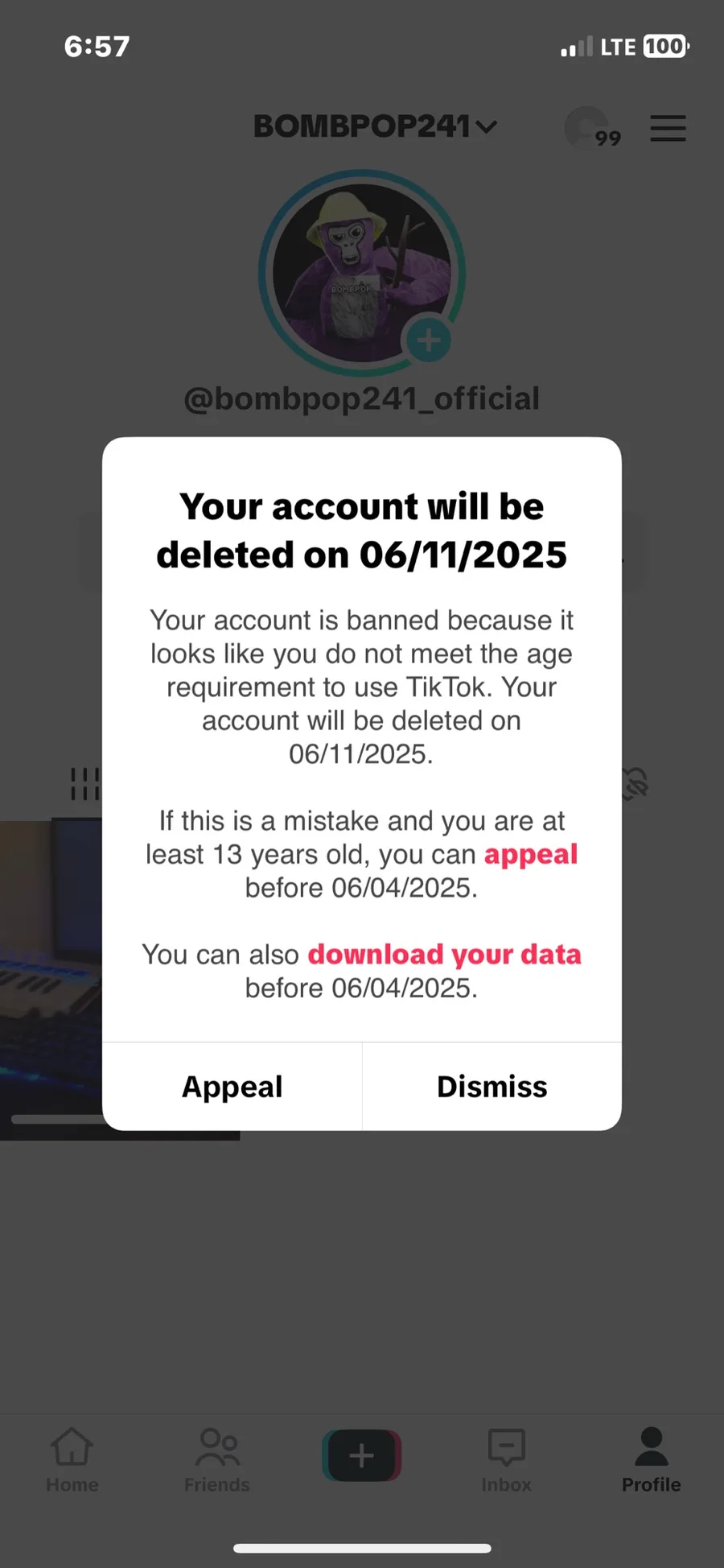Tap the Appeal button in the dialog

[232, 1087]
